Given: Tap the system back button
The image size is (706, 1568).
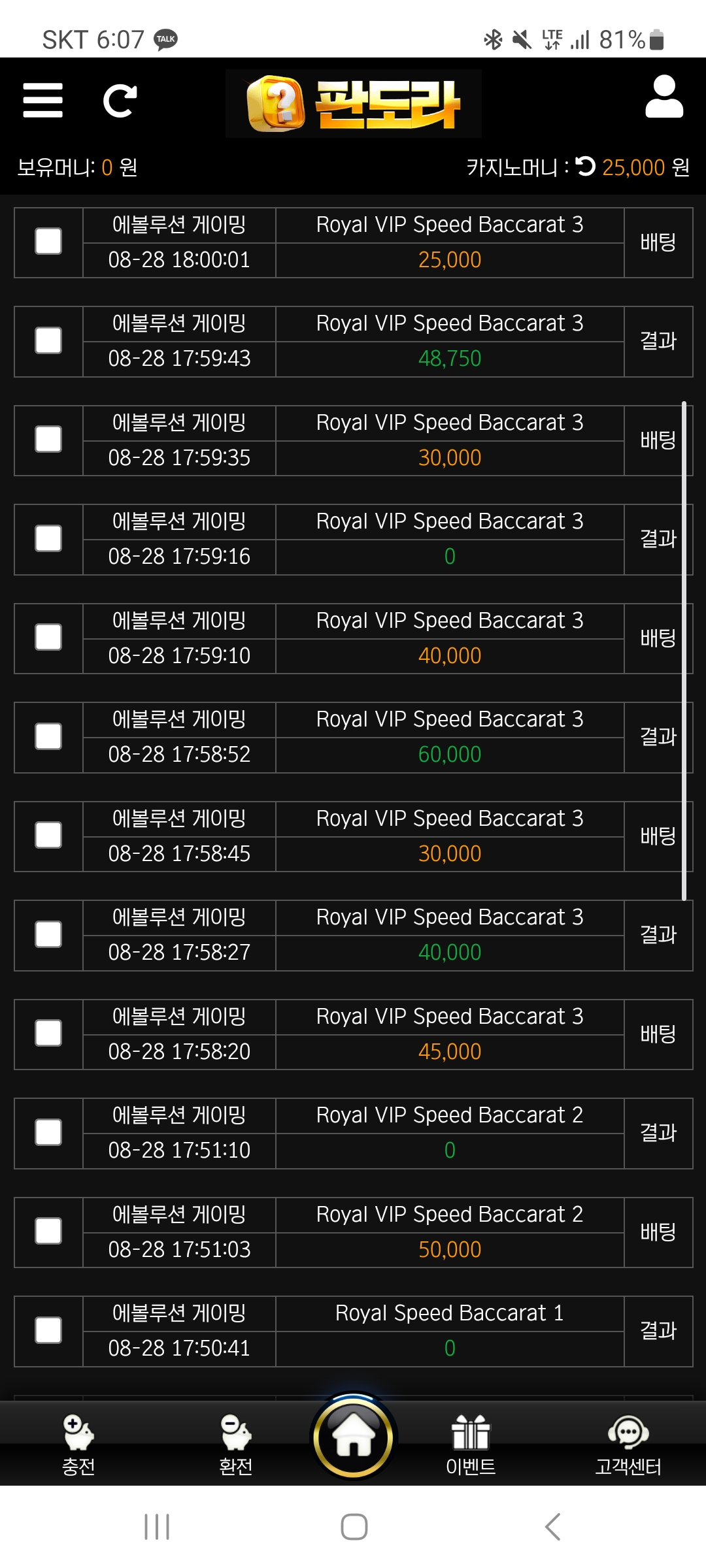Looking at the screenshot, I should point(552,1527).
